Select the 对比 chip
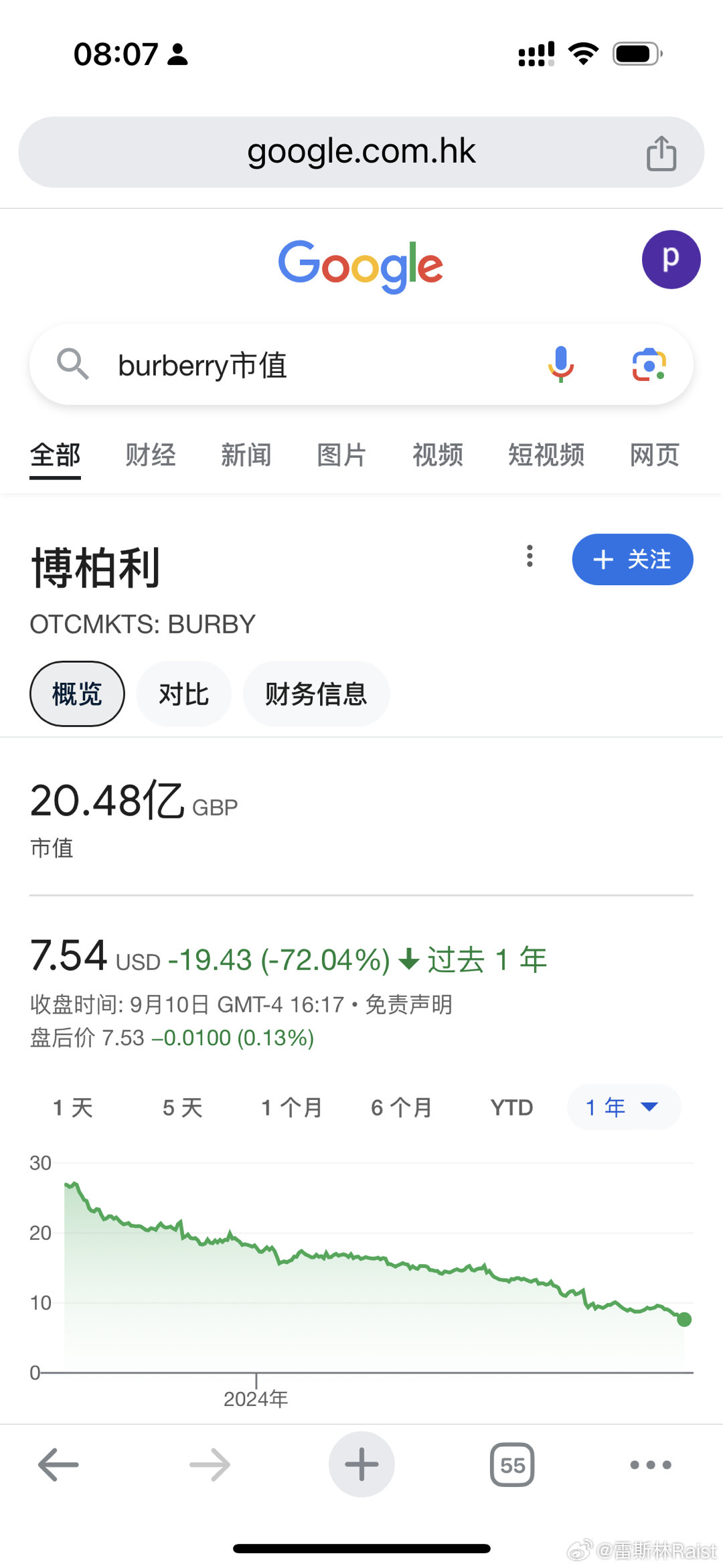723x1568 pixels. [183, 694]
